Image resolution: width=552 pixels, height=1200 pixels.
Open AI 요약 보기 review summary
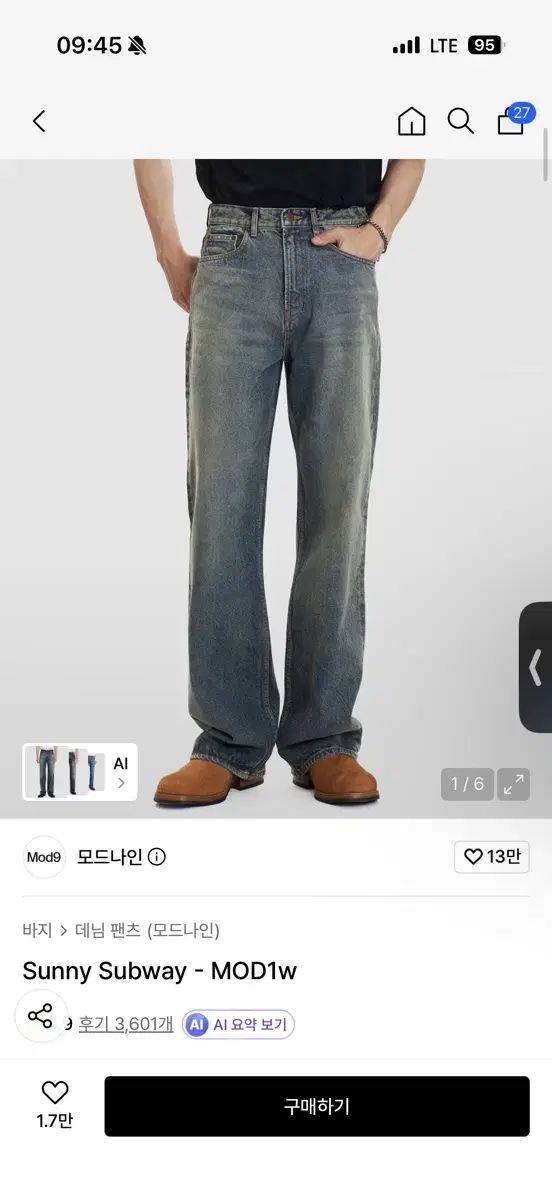tap(238, 1025)
